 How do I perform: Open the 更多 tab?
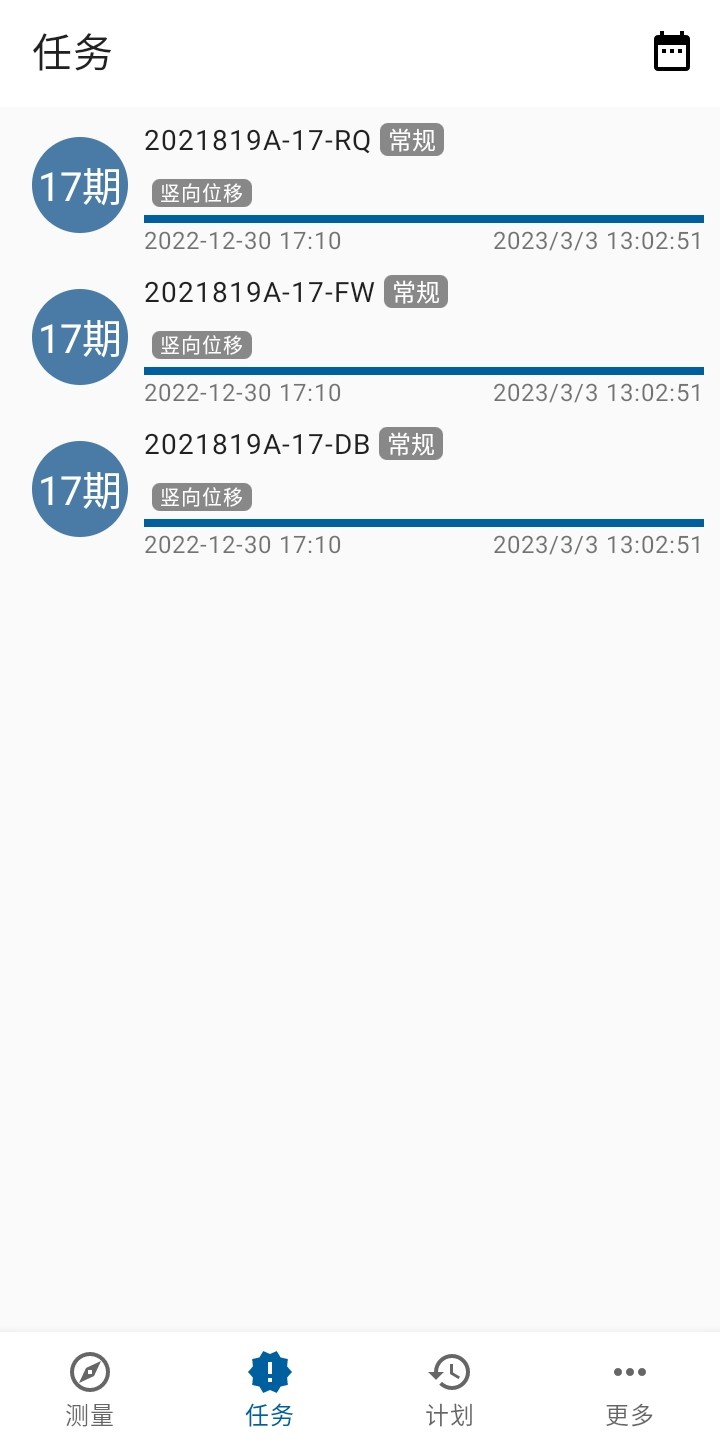(629, 1388)
